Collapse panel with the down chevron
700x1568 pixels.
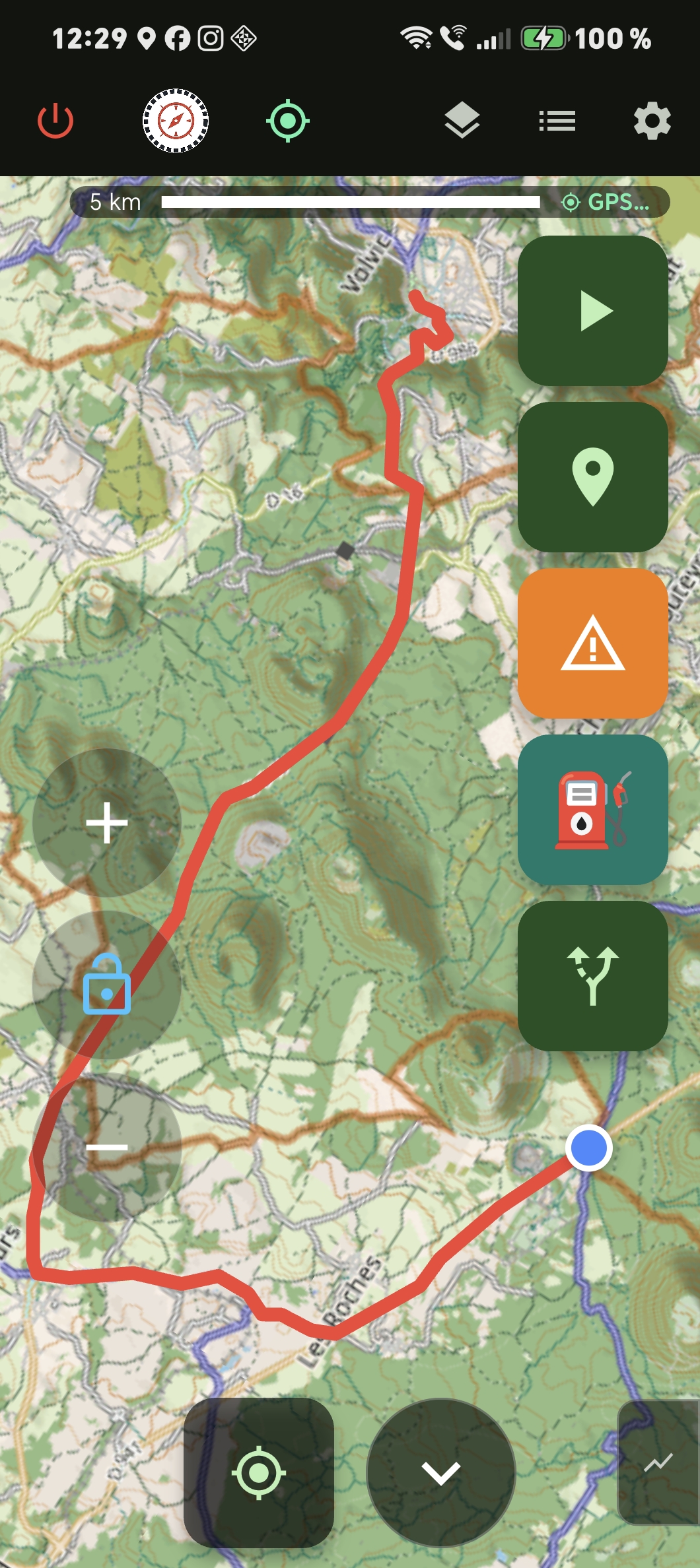(x=440, y=1472)
